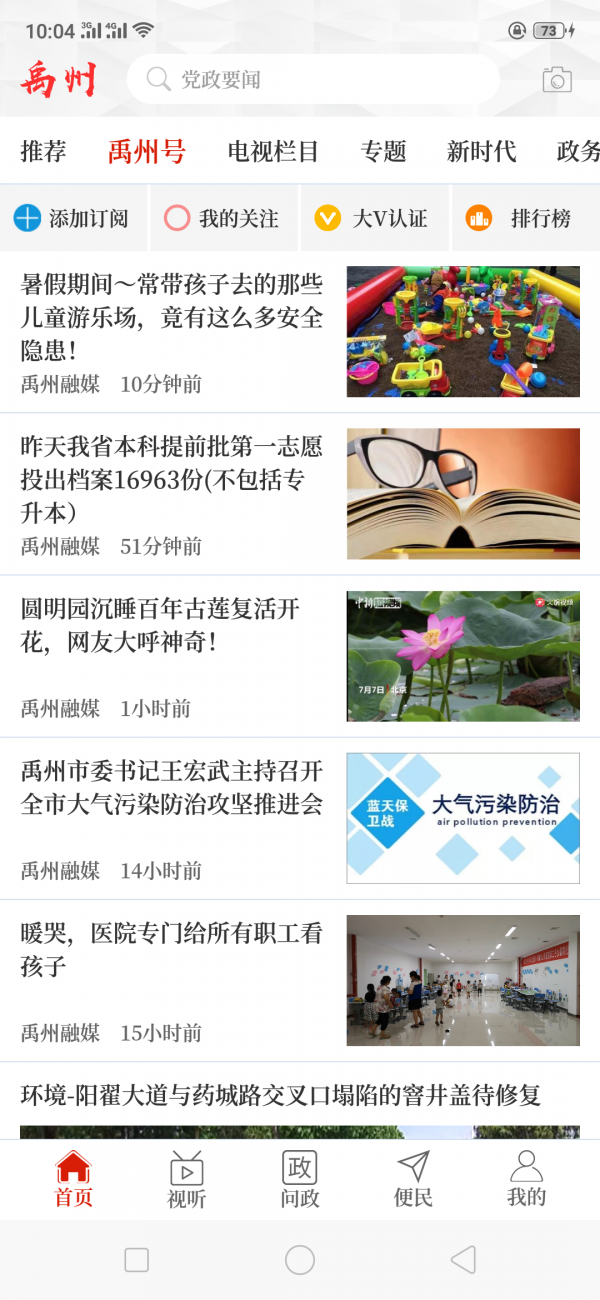The image size is (600, 1300).
Task: Read the 本科提前批第一志愿 article
Action: [x=172, y=479]
